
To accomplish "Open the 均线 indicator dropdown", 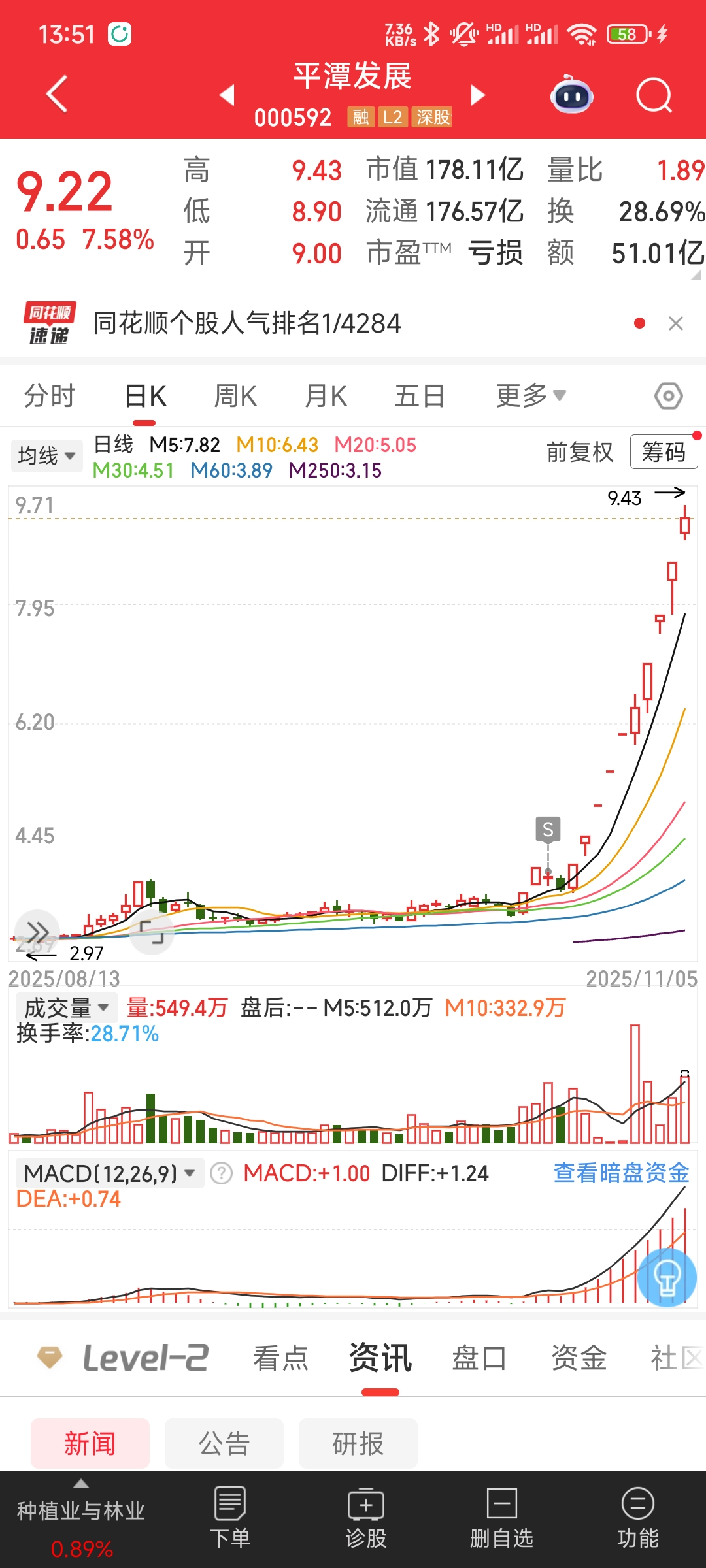I will click(46, 455).
